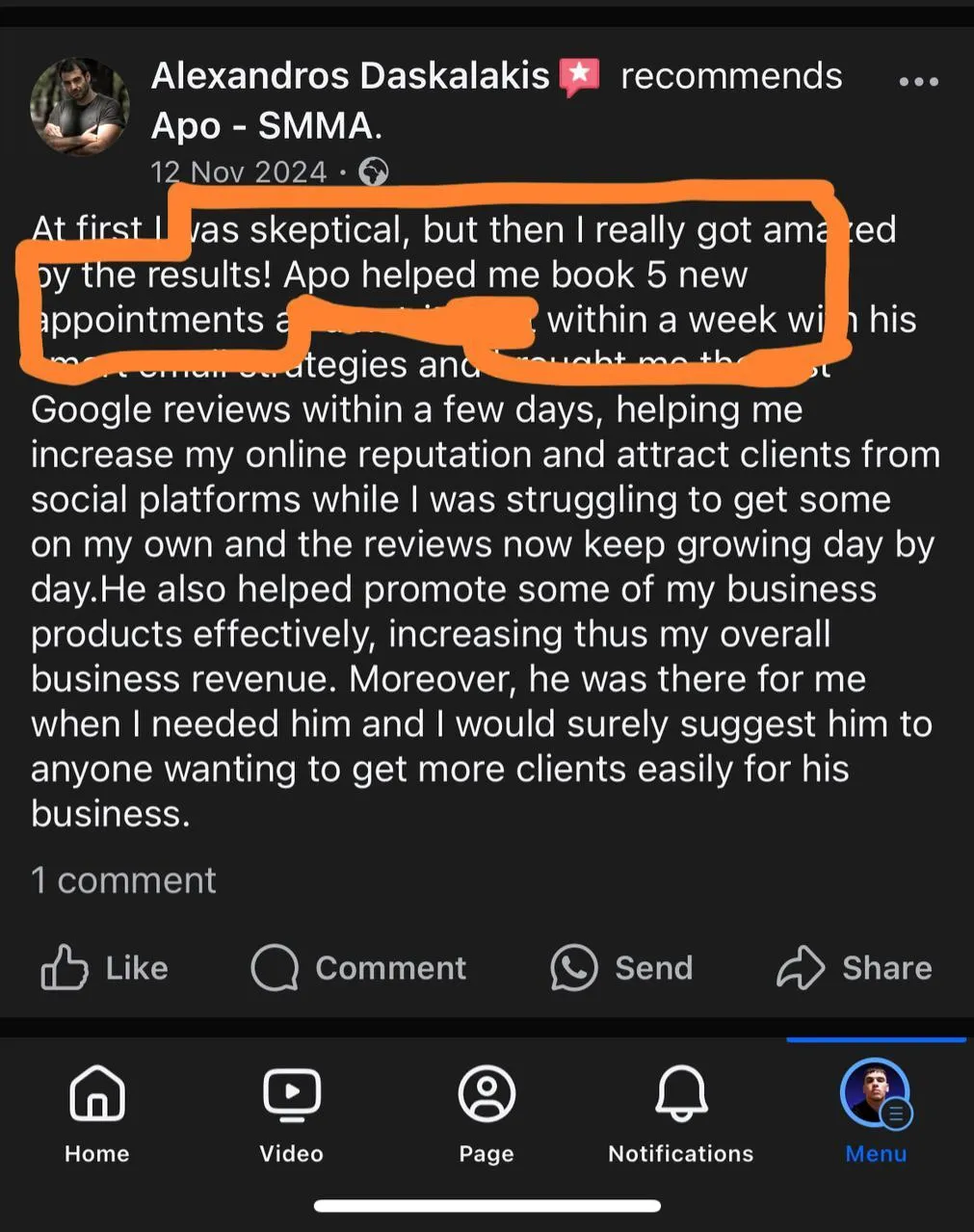Viewport: 974px width, 1232px height.
Task: View the 1 comment on the post
Action: (x=123, y=879)
